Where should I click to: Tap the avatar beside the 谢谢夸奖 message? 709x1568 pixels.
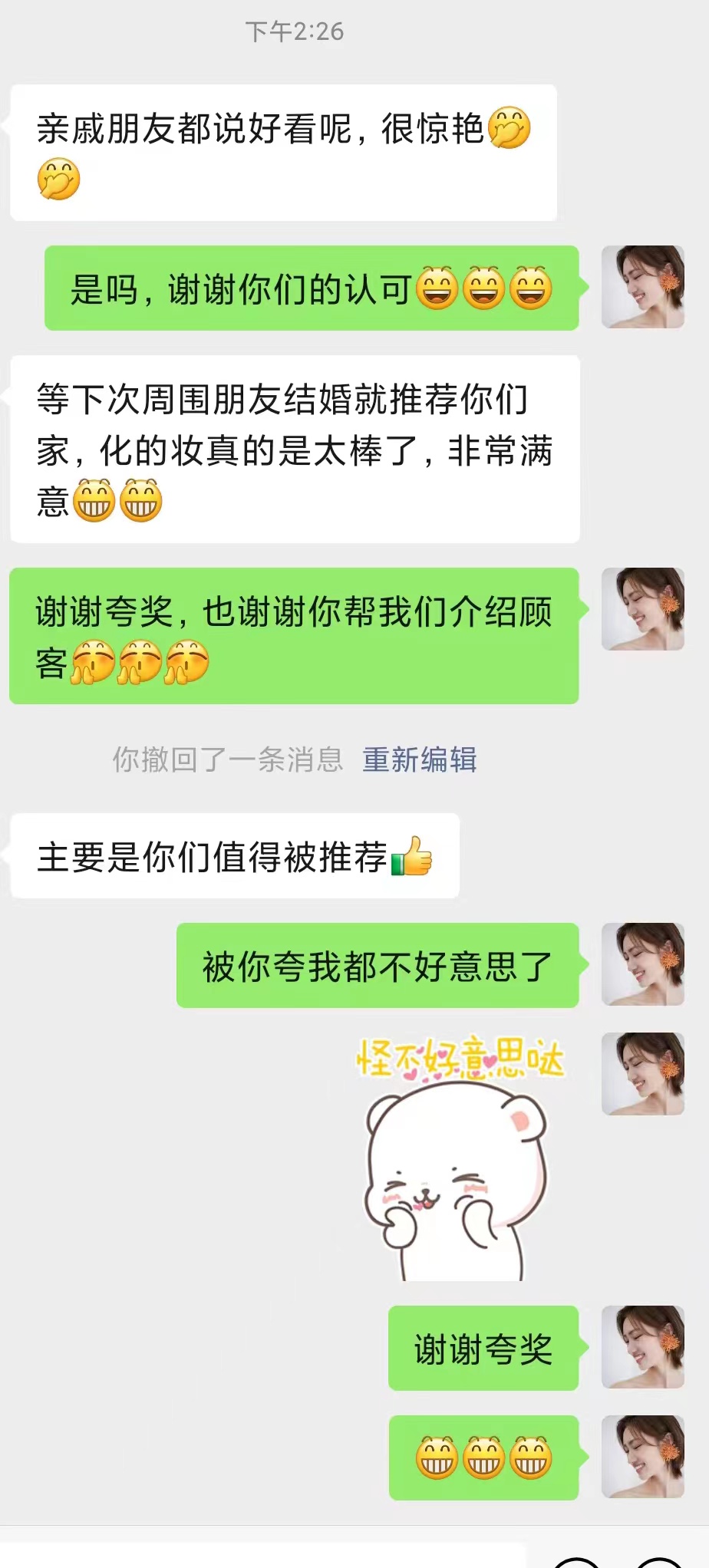coord(643,1347)
